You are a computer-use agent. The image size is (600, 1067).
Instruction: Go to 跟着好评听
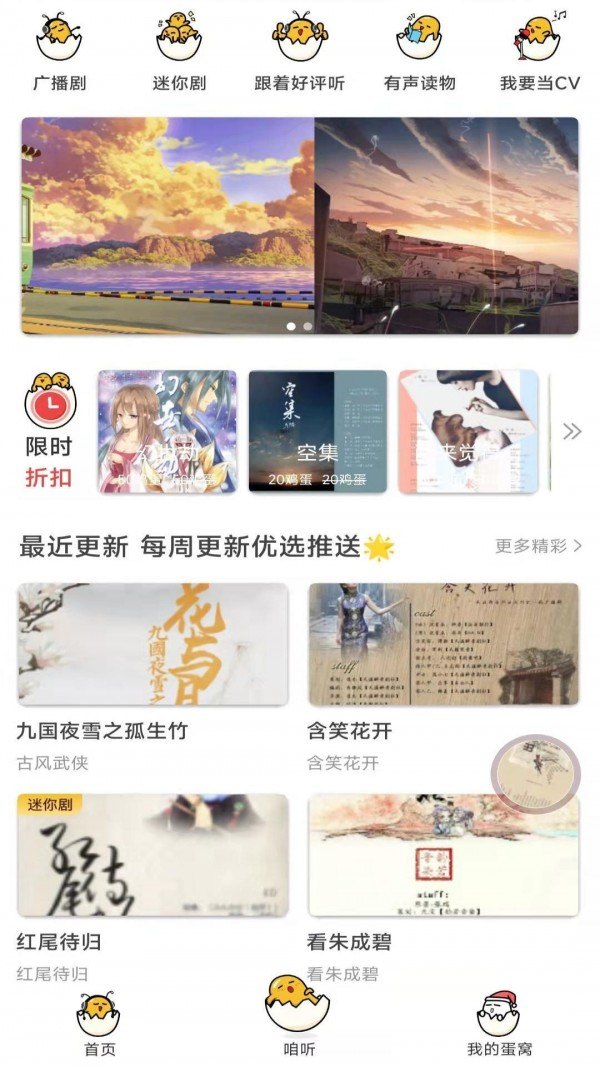pos(299,50)
